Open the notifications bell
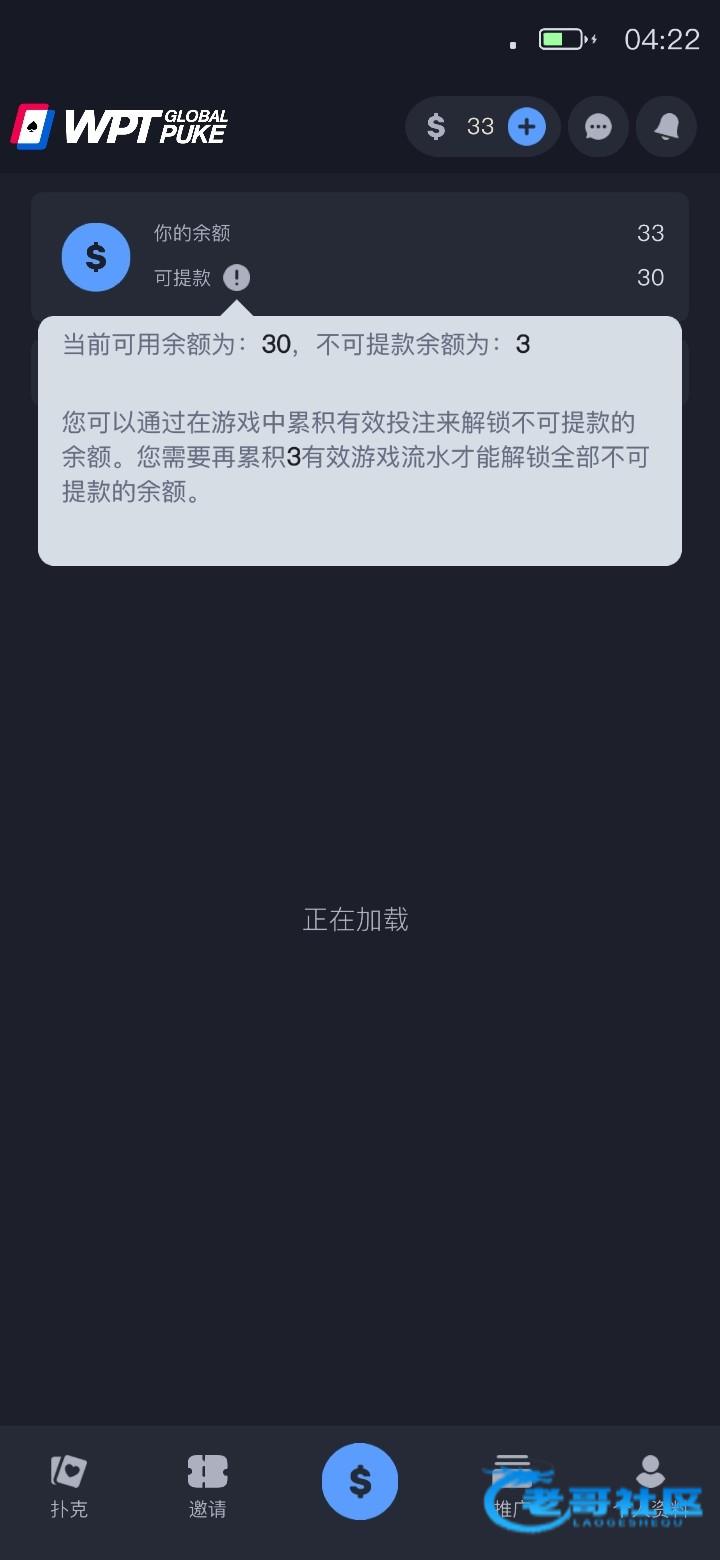Screen dimensions: 720x1560 coord(666,127)
